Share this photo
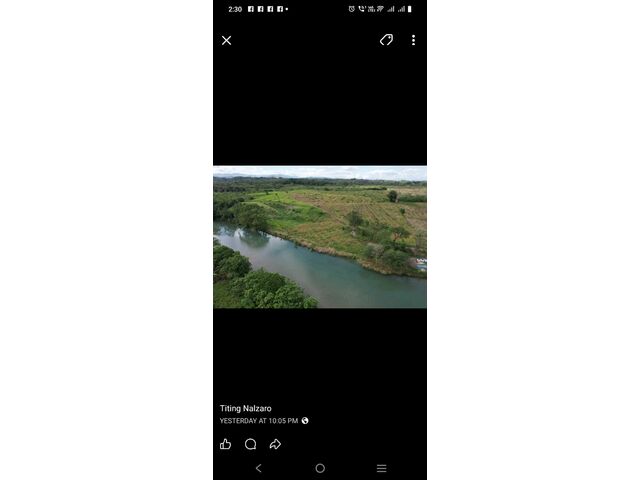The width and height of the screenshot is (640, 480). (275, 444)
